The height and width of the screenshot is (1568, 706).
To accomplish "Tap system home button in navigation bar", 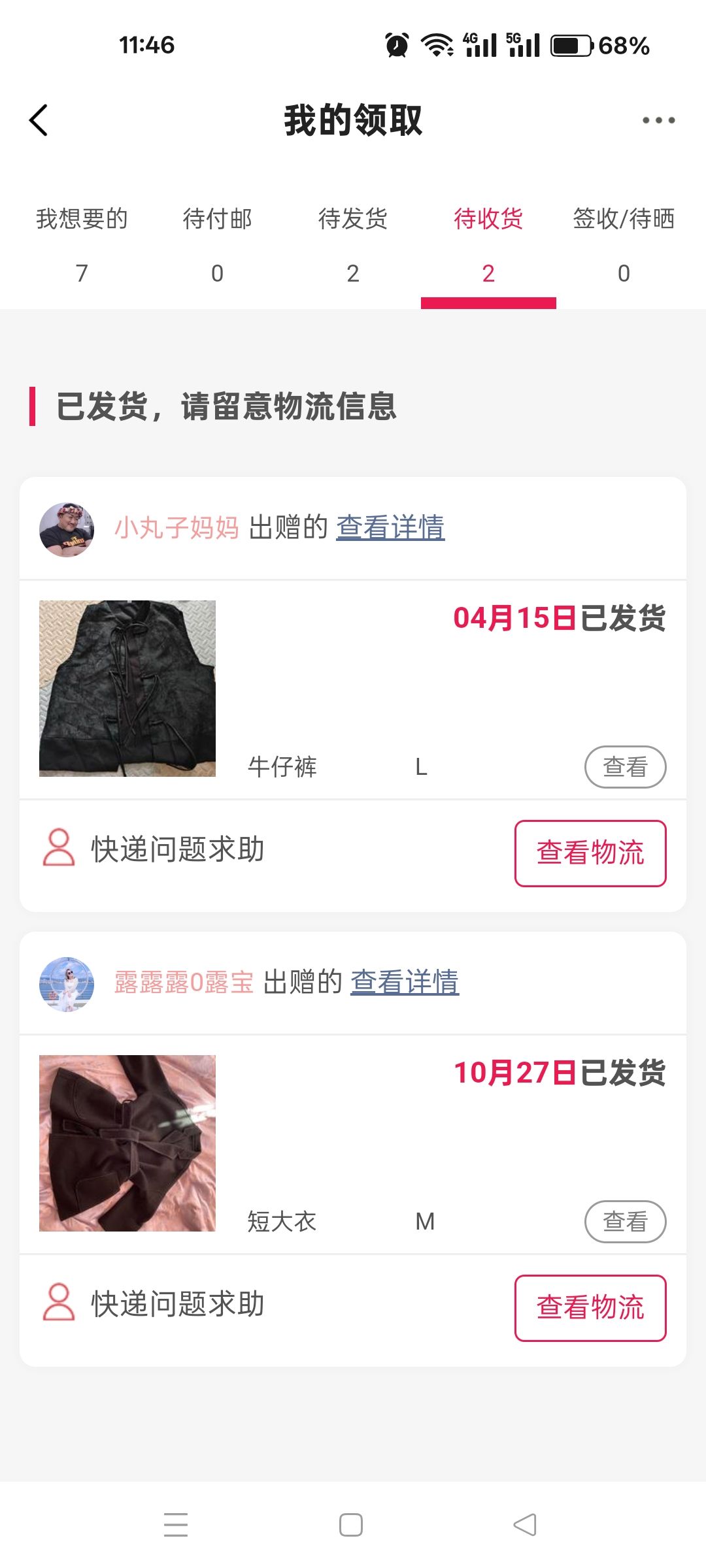I will tap(351, 1525).
